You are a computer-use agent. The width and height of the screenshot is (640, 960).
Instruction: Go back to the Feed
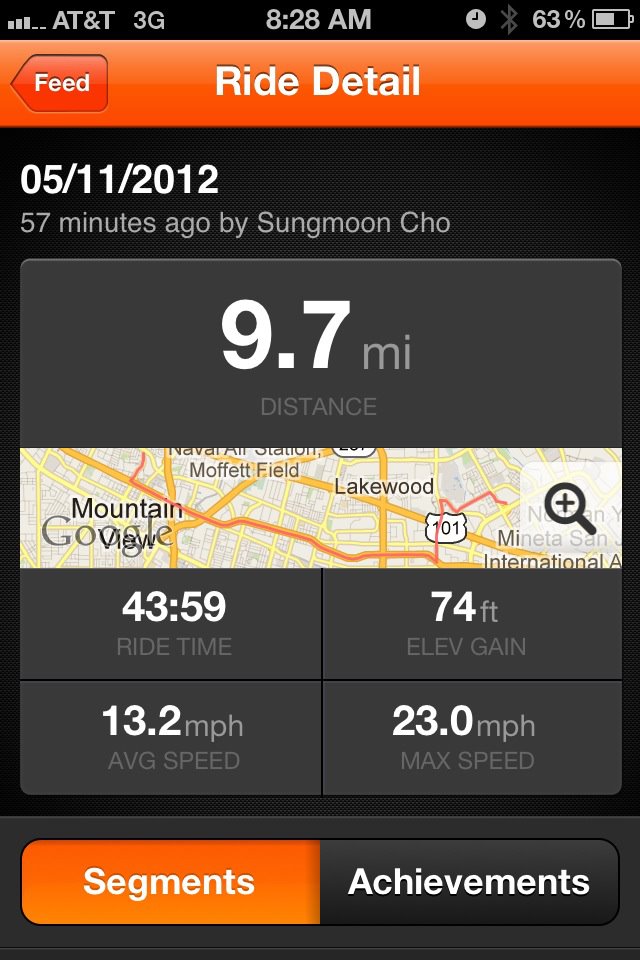coord(60,83)
